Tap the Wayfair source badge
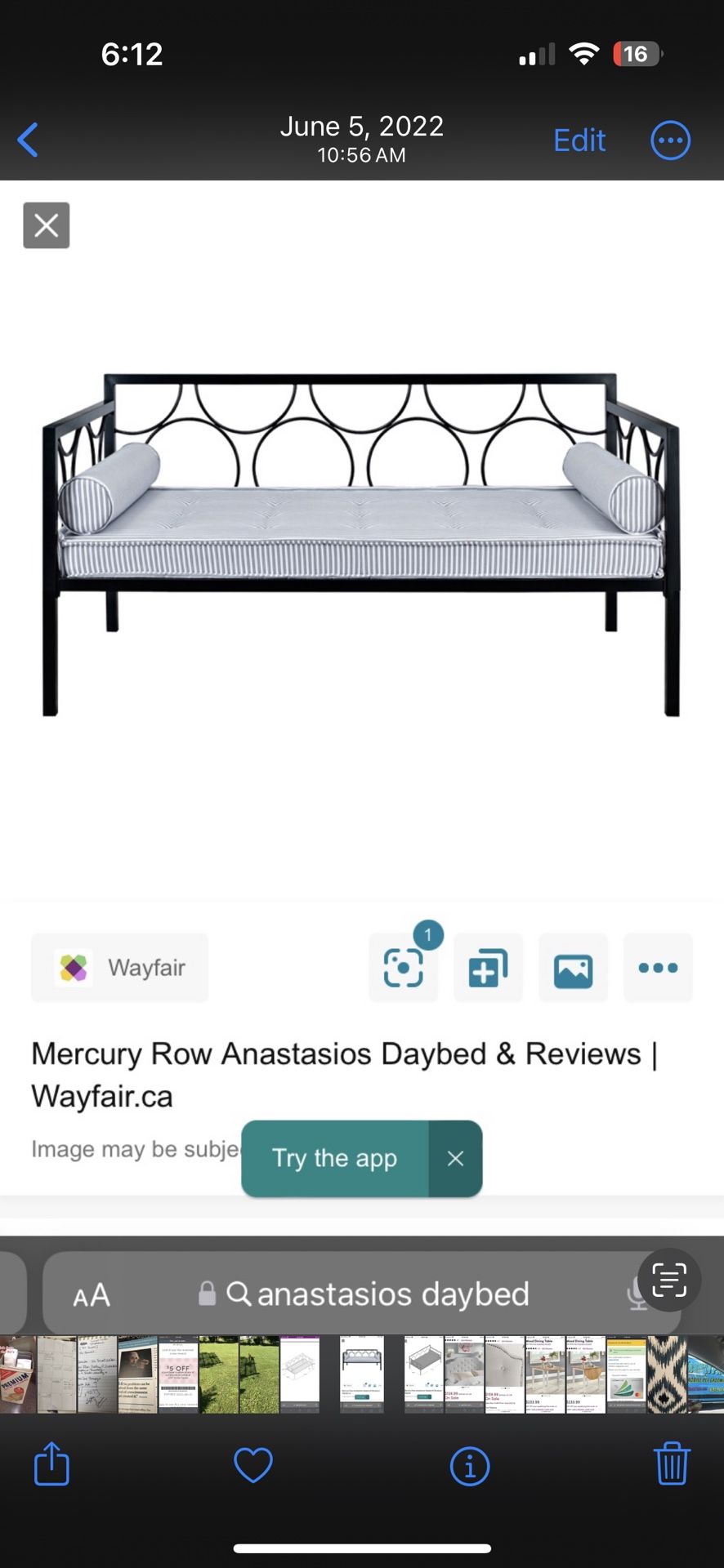The image size is (724, 1568). 119,967
